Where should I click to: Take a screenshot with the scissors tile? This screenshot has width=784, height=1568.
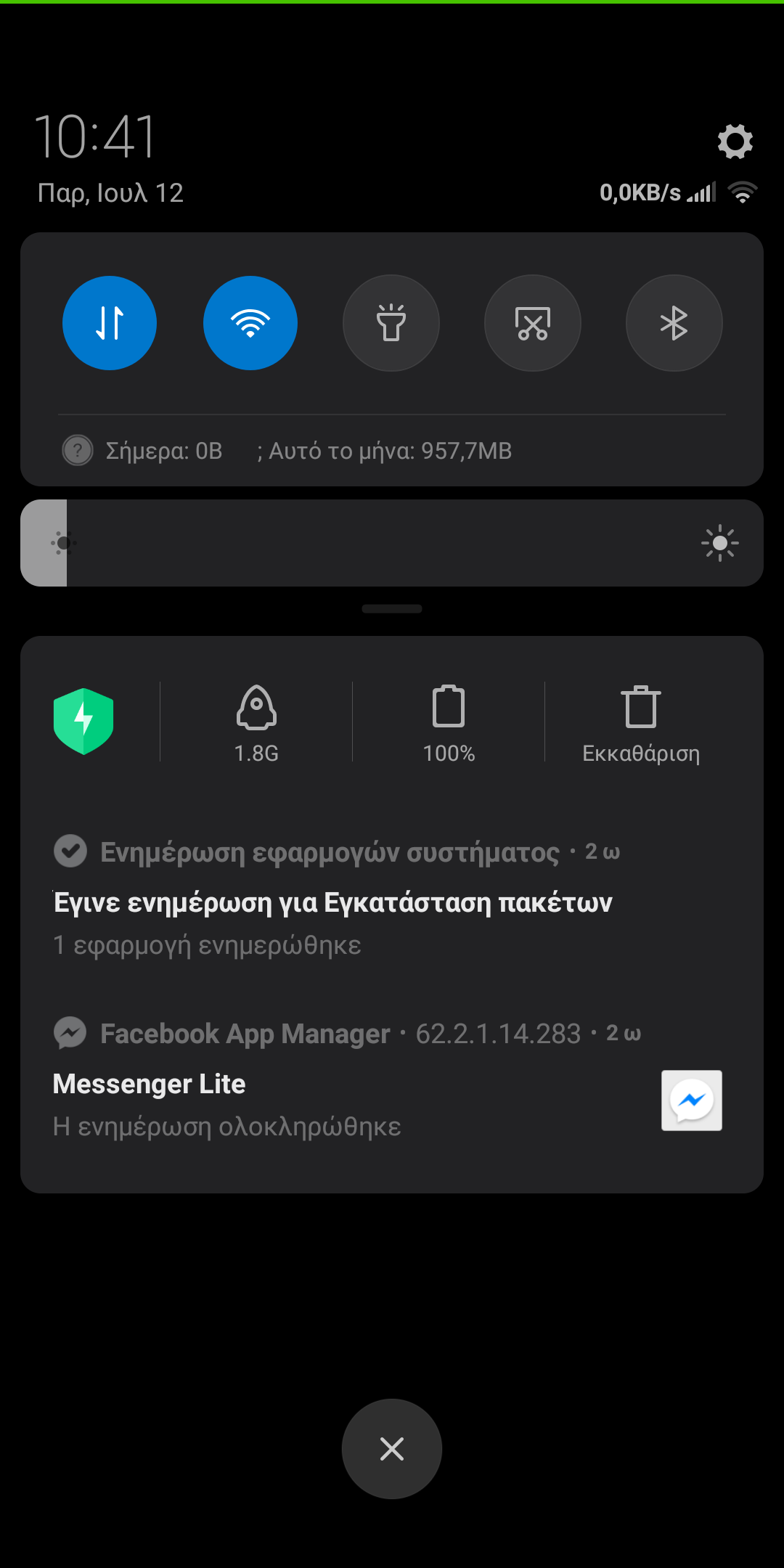pos(533,323)
